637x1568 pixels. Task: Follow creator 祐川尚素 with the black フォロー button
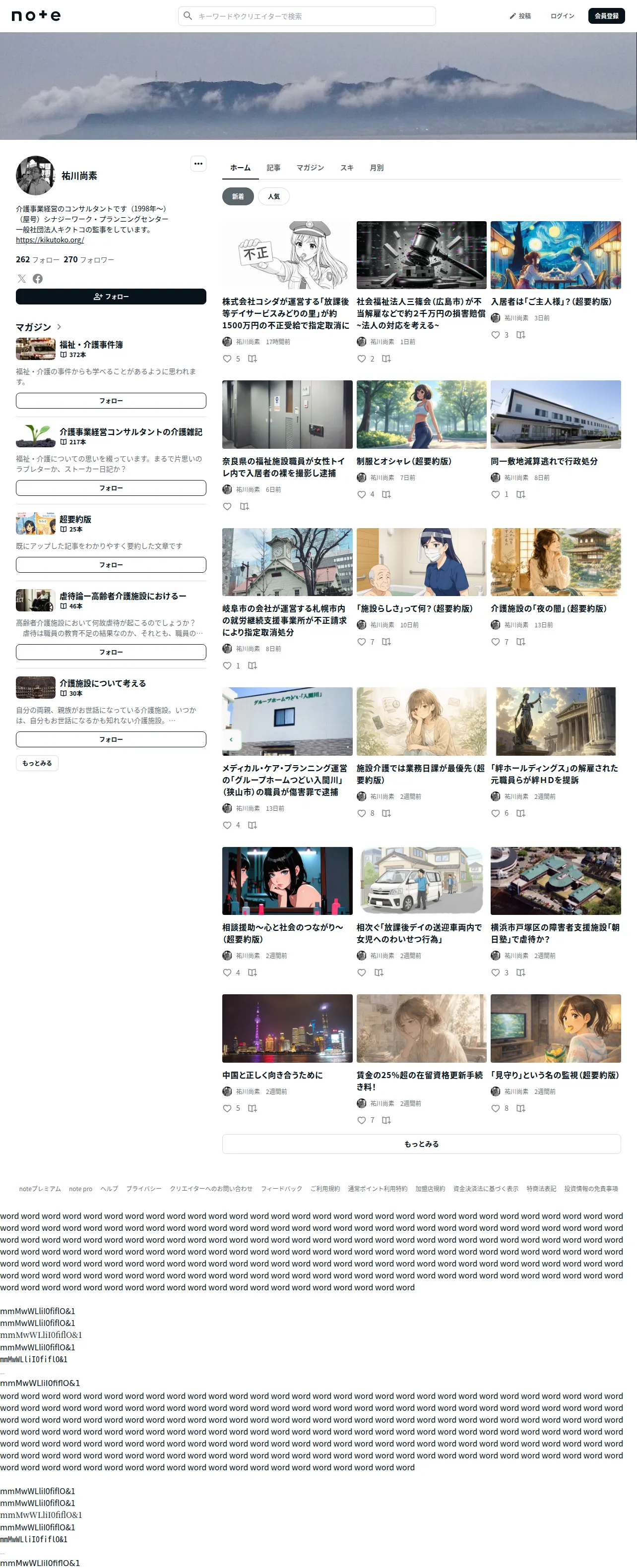coord(111,297)
